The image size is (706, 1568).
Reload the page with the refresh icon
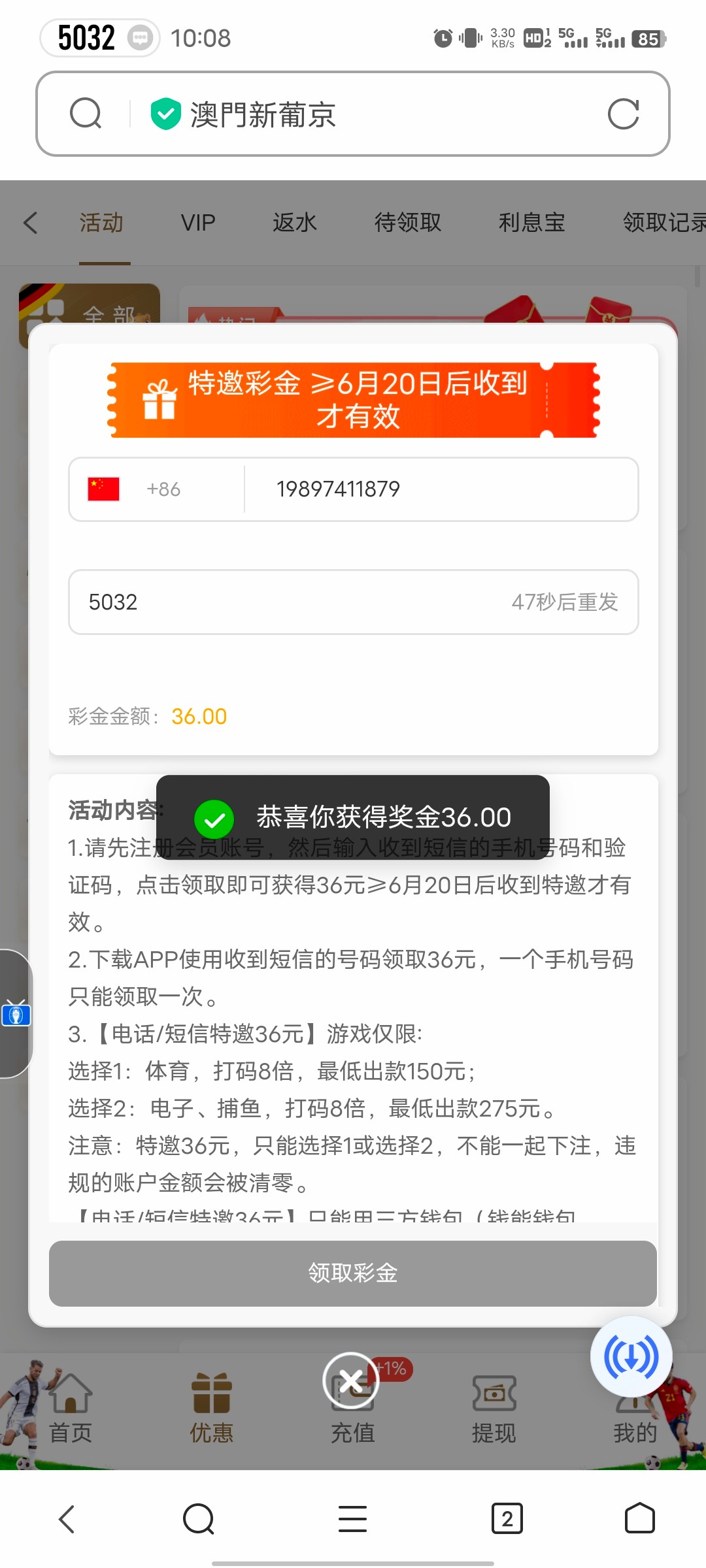(x=623, y=114)
